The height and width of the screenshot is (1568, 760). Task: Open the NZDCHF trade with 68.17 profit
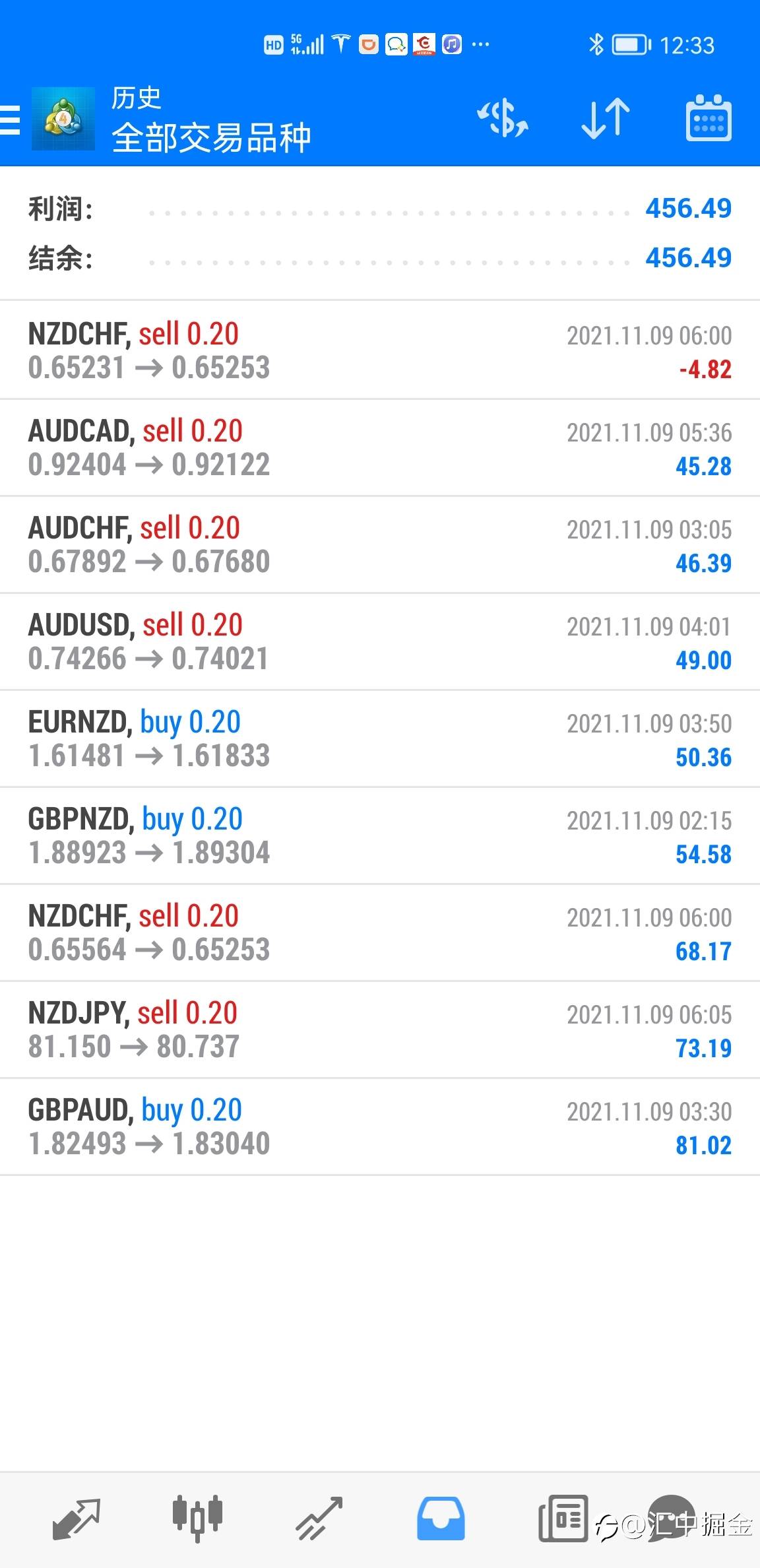pyautogui.click(x=380, y=932)
